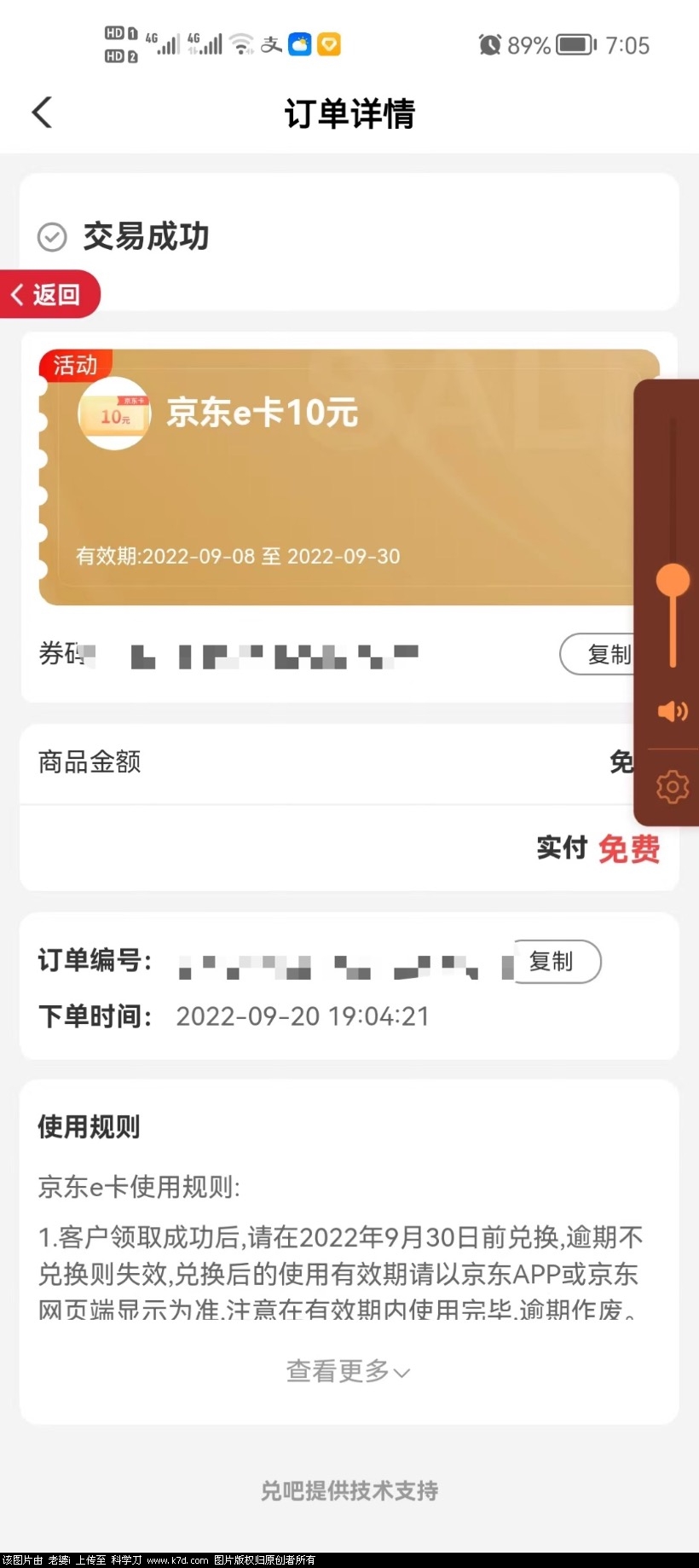The width and height of the screenshot is (699, 1568).
Task: Go back using the top arrow
Action: [42, 113]
